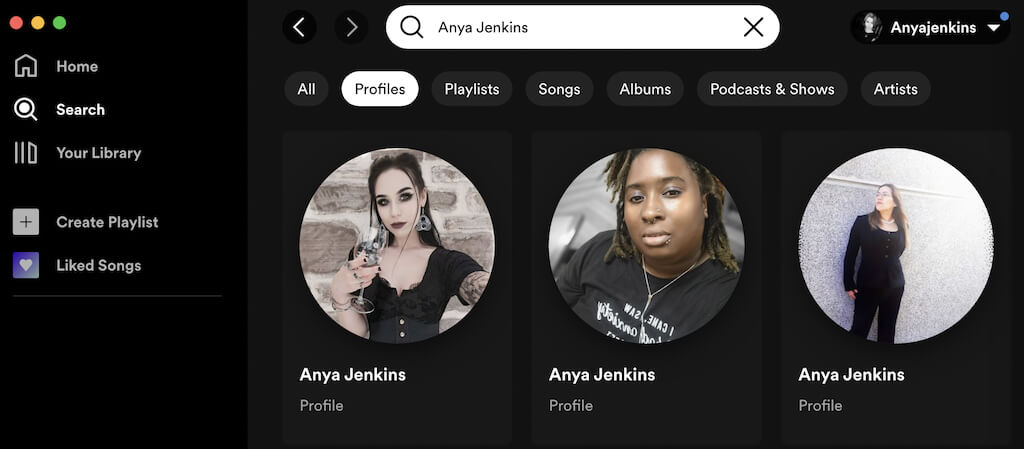Show Albums results

[x=645, y=89]
